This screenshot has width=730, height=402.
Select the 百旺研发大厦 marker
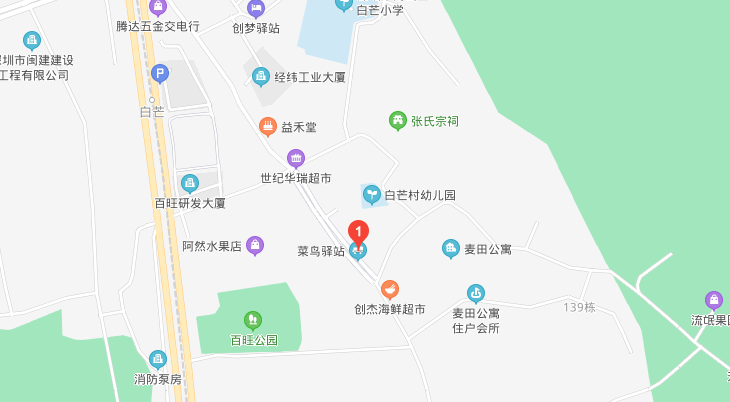189,183
